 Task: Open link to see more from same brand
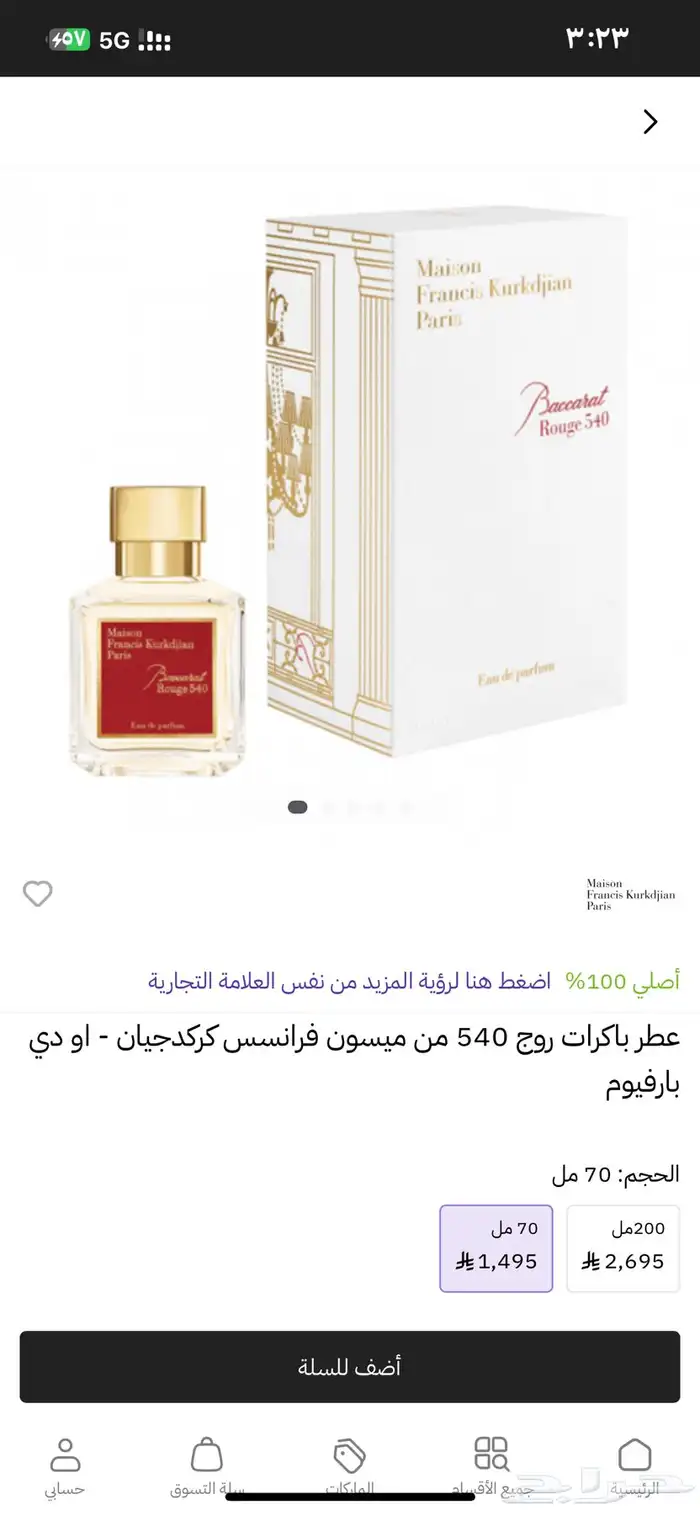(349, 980)
